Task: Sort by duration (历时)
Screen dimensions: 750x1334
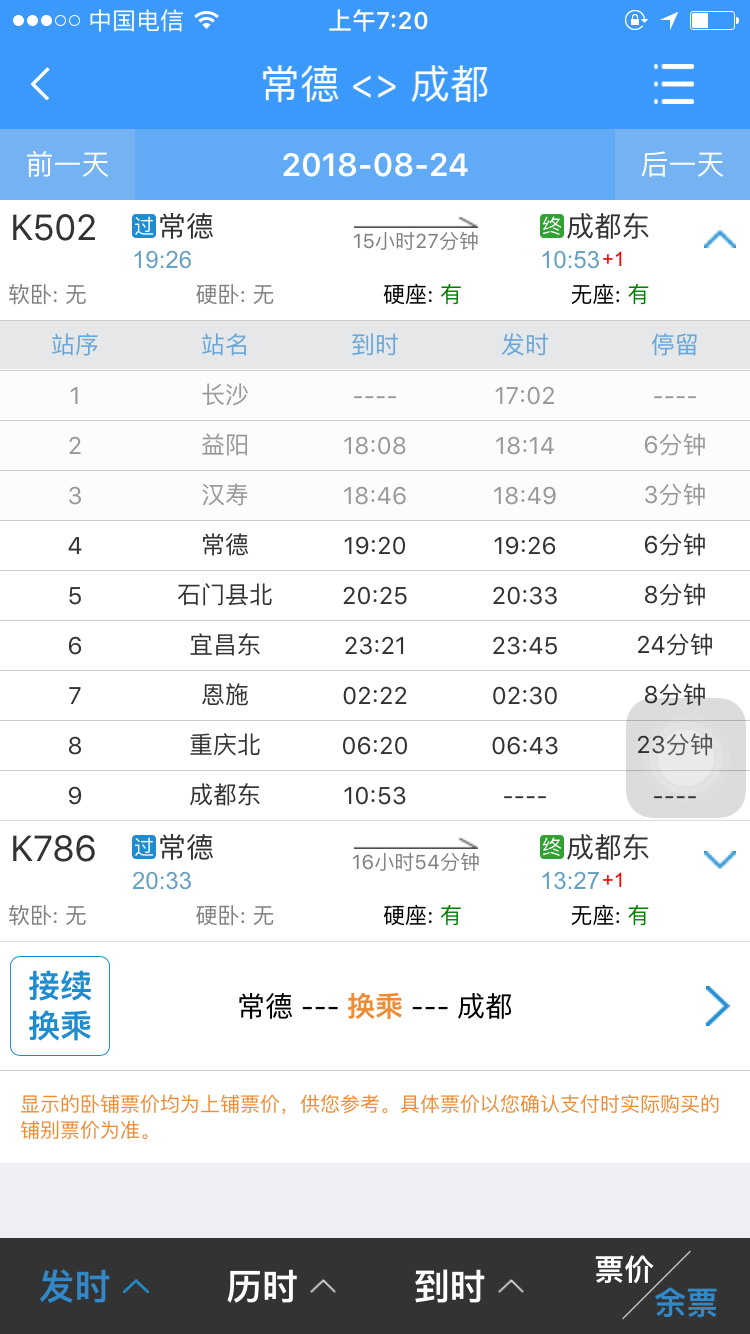Action: point(281,1287)
